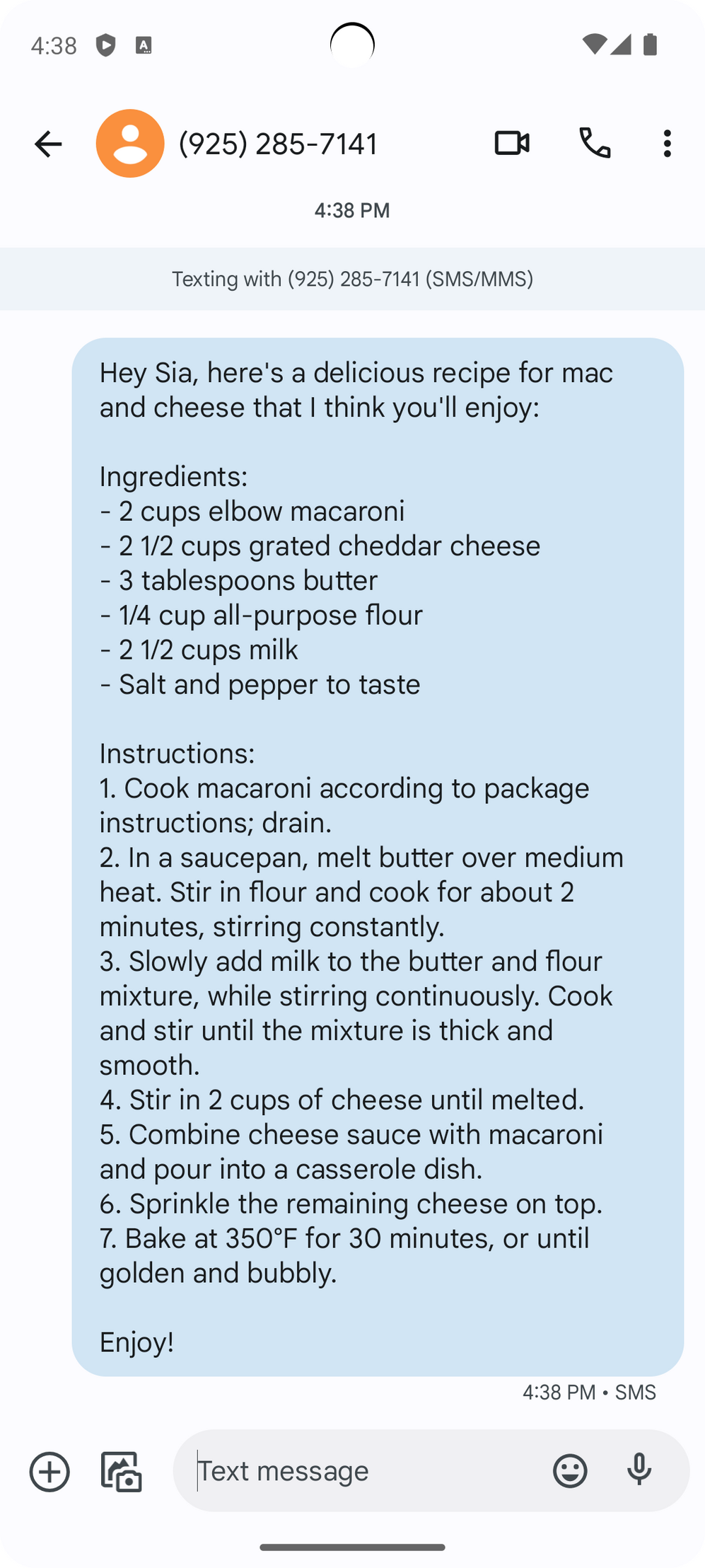Open the gallery and camera picker
The height and width of the screenshot is (1568, 705).
[122, 1472]
